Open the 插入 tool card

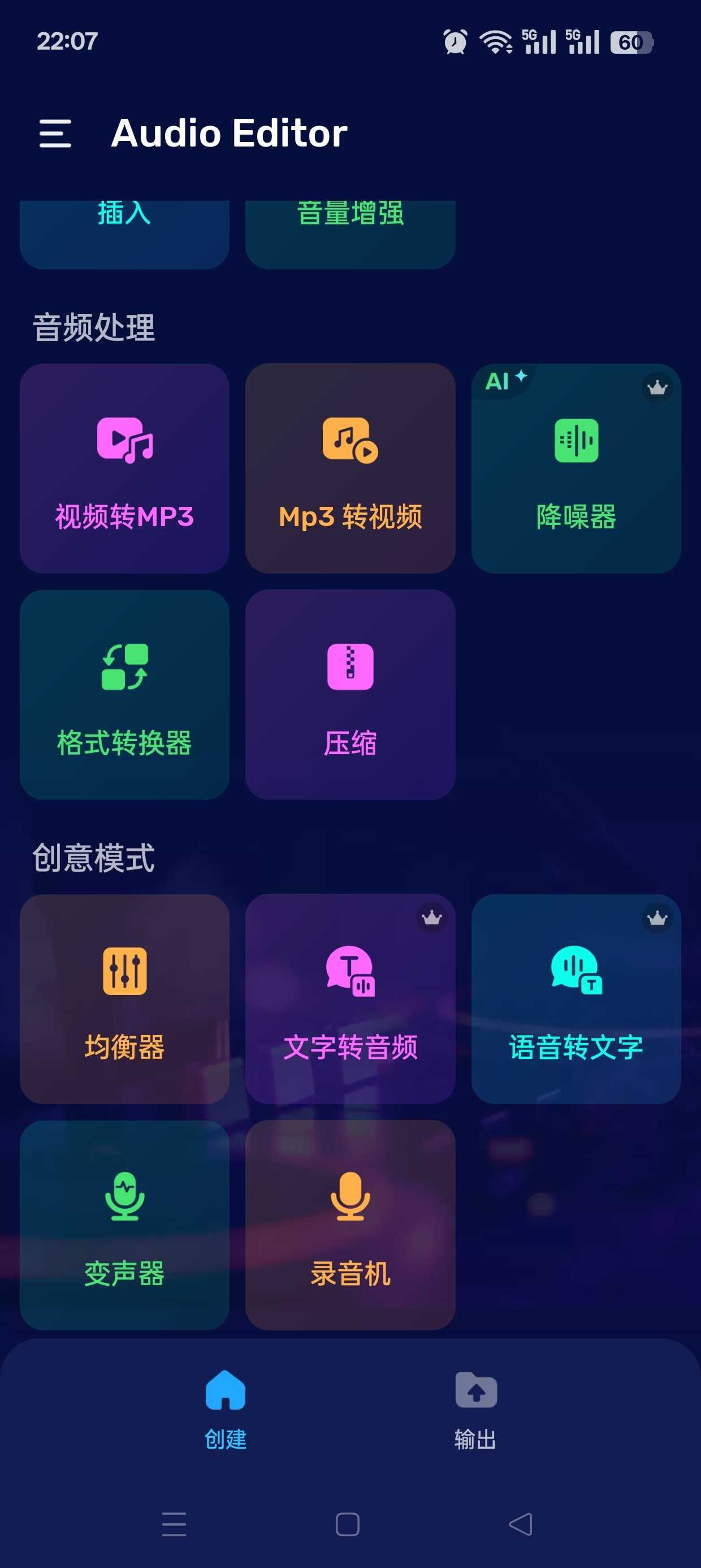[x=125, y=234]
